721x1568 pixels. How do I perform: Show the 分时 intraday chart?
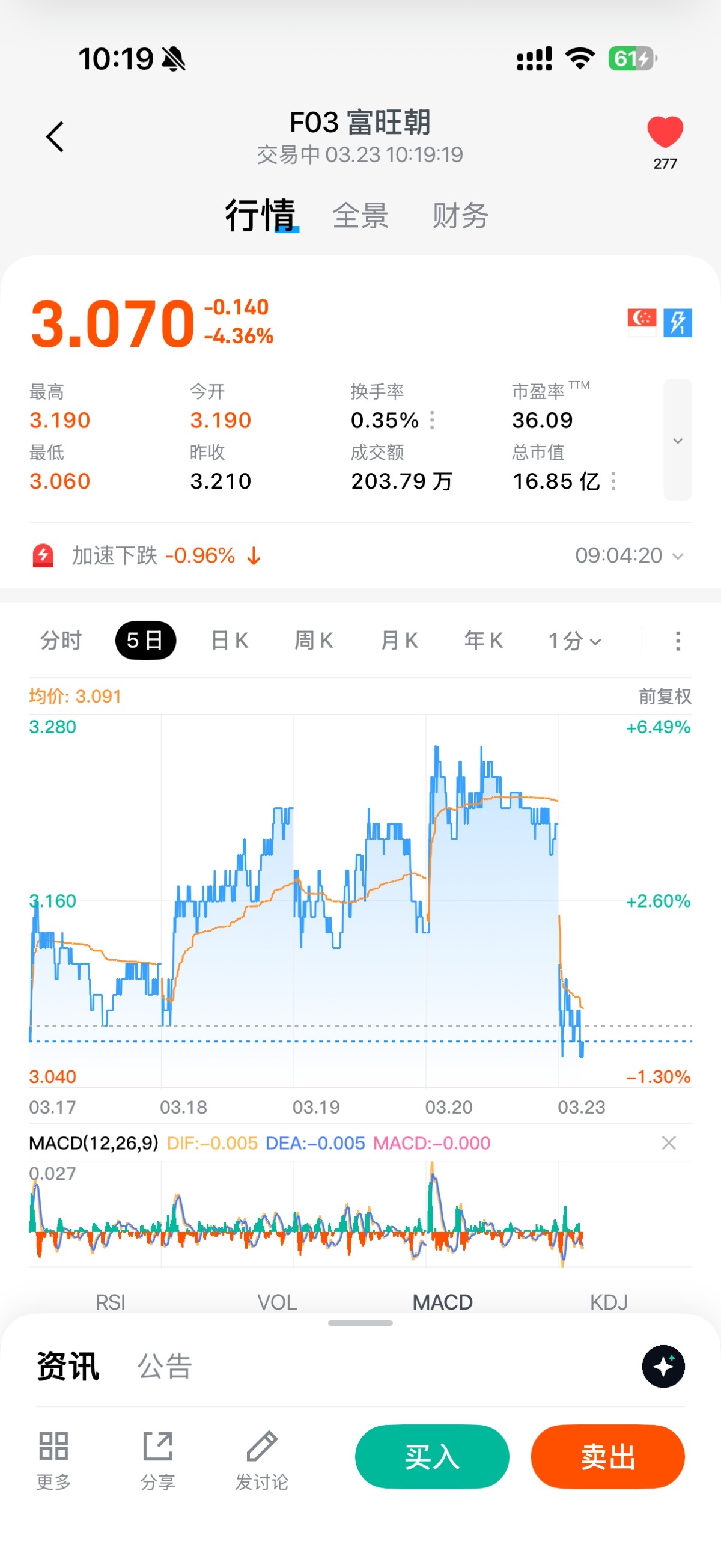pos(61,641)
